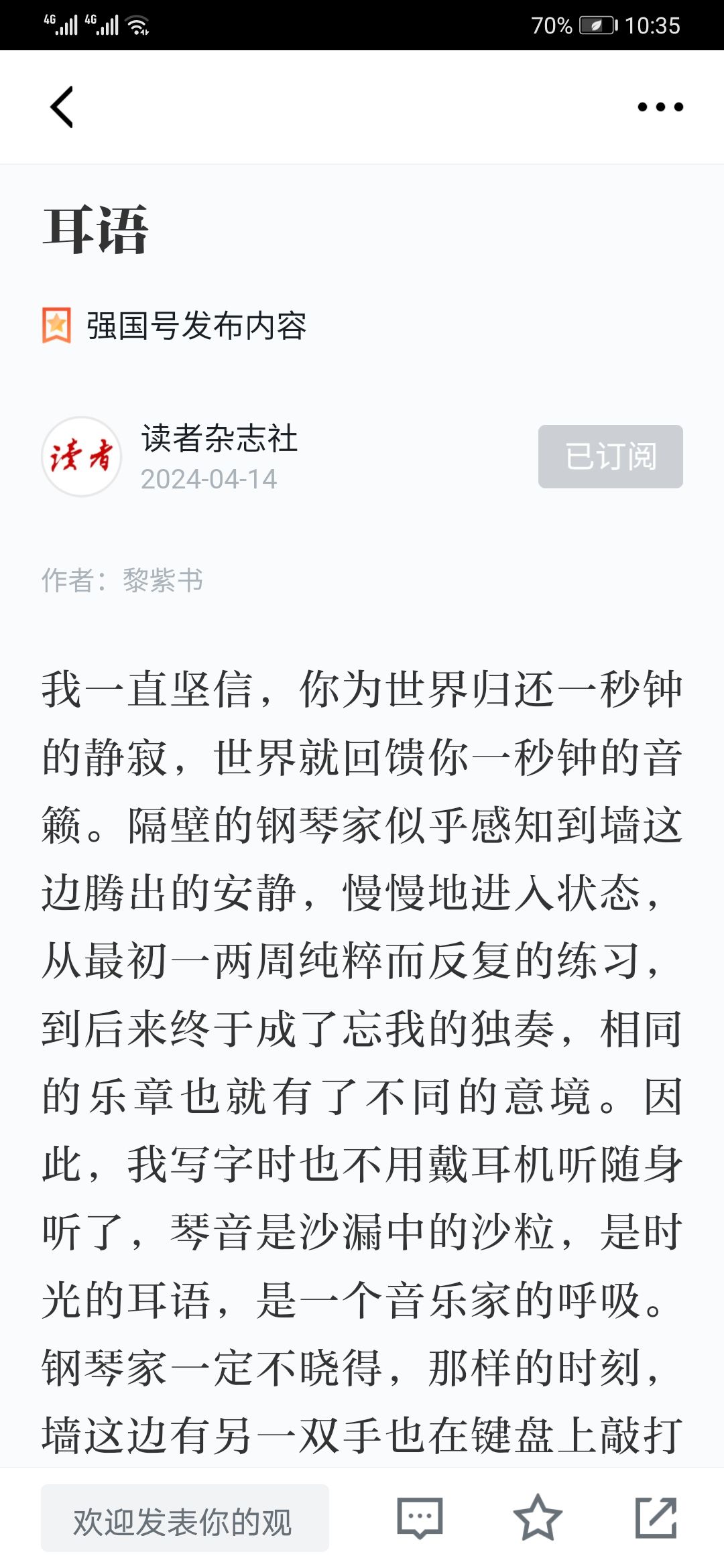Screen dimensions: 724x1568
Task: View comments via the speech bubble icon
Action: coord(420,1518)
